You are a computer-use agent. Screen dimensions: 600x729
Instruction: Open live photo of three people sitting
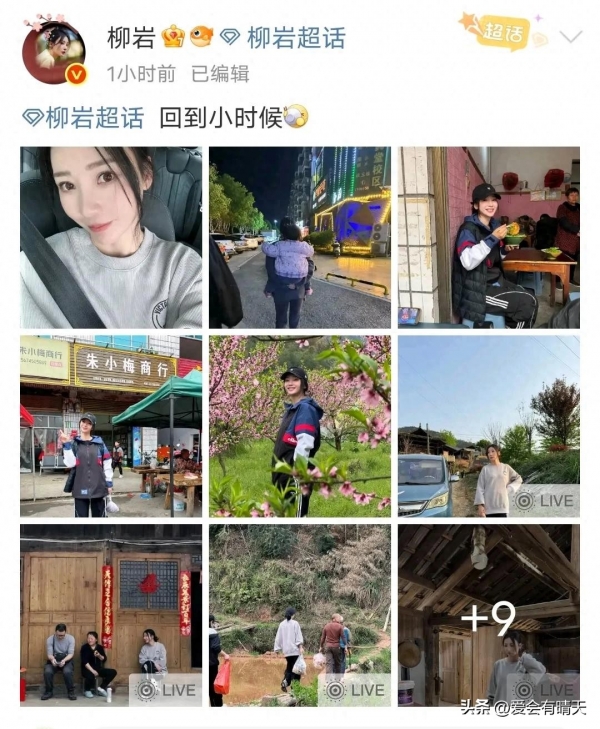[x=111, y=614]
